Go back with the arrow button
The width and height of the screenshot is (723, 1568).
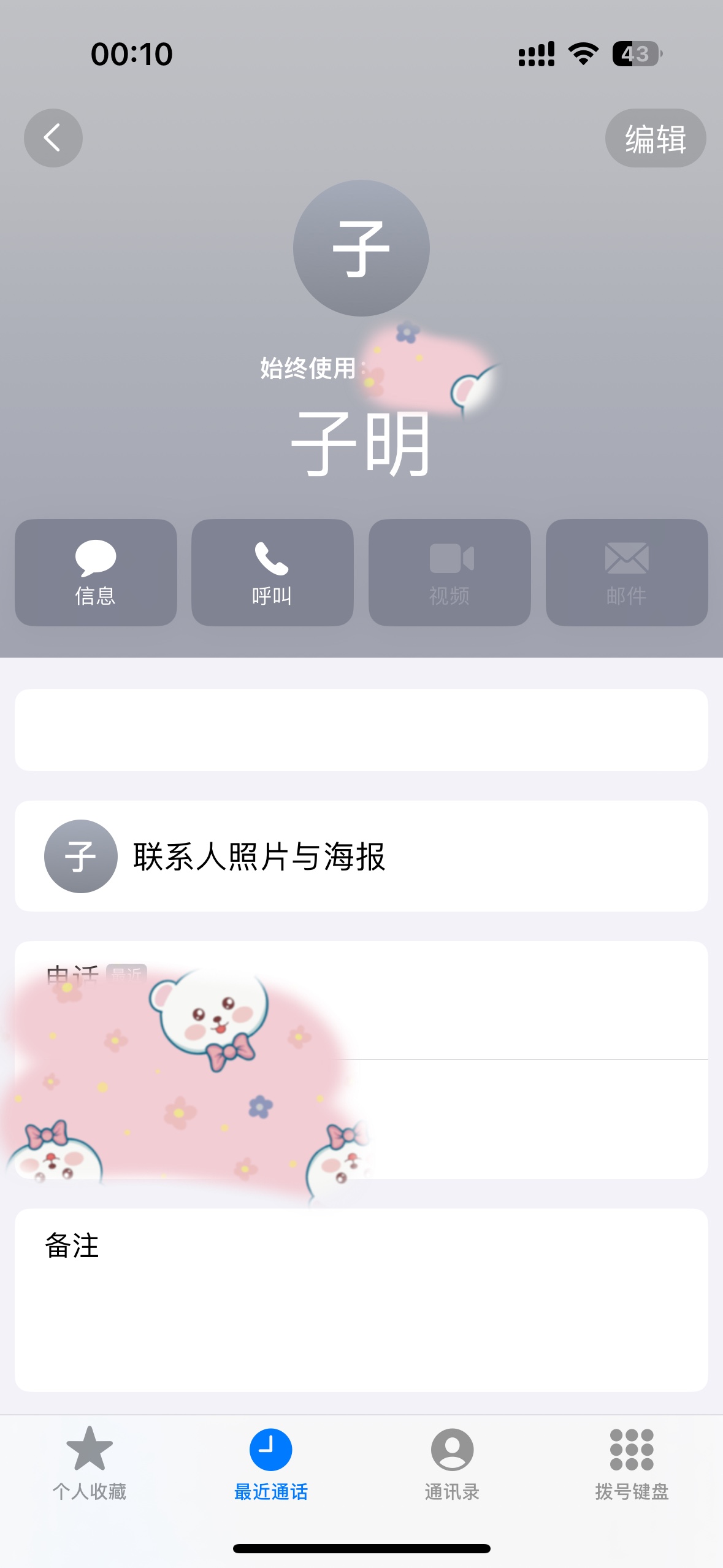53,138
